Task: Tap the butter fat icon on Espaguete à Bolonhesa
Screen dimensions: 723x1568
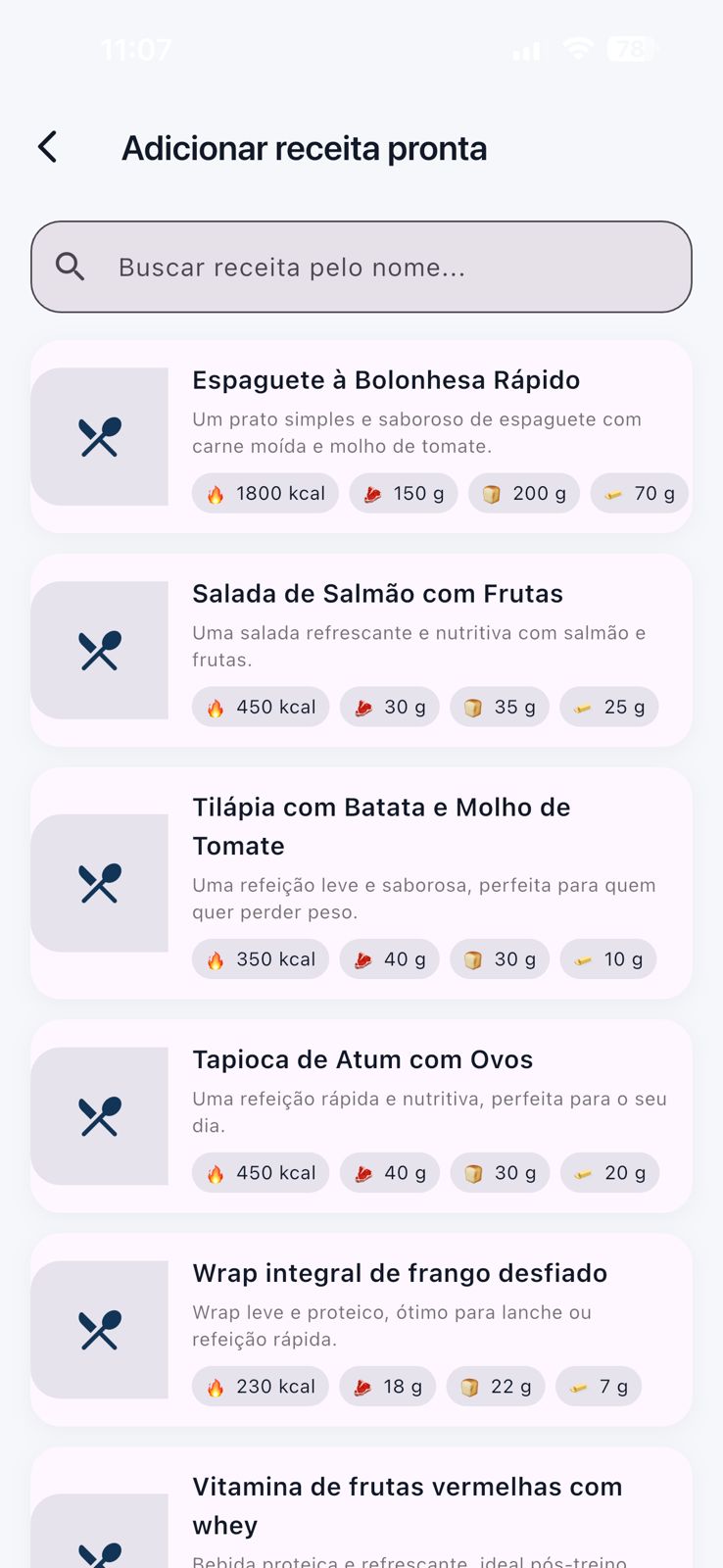Action: [614, 493]
